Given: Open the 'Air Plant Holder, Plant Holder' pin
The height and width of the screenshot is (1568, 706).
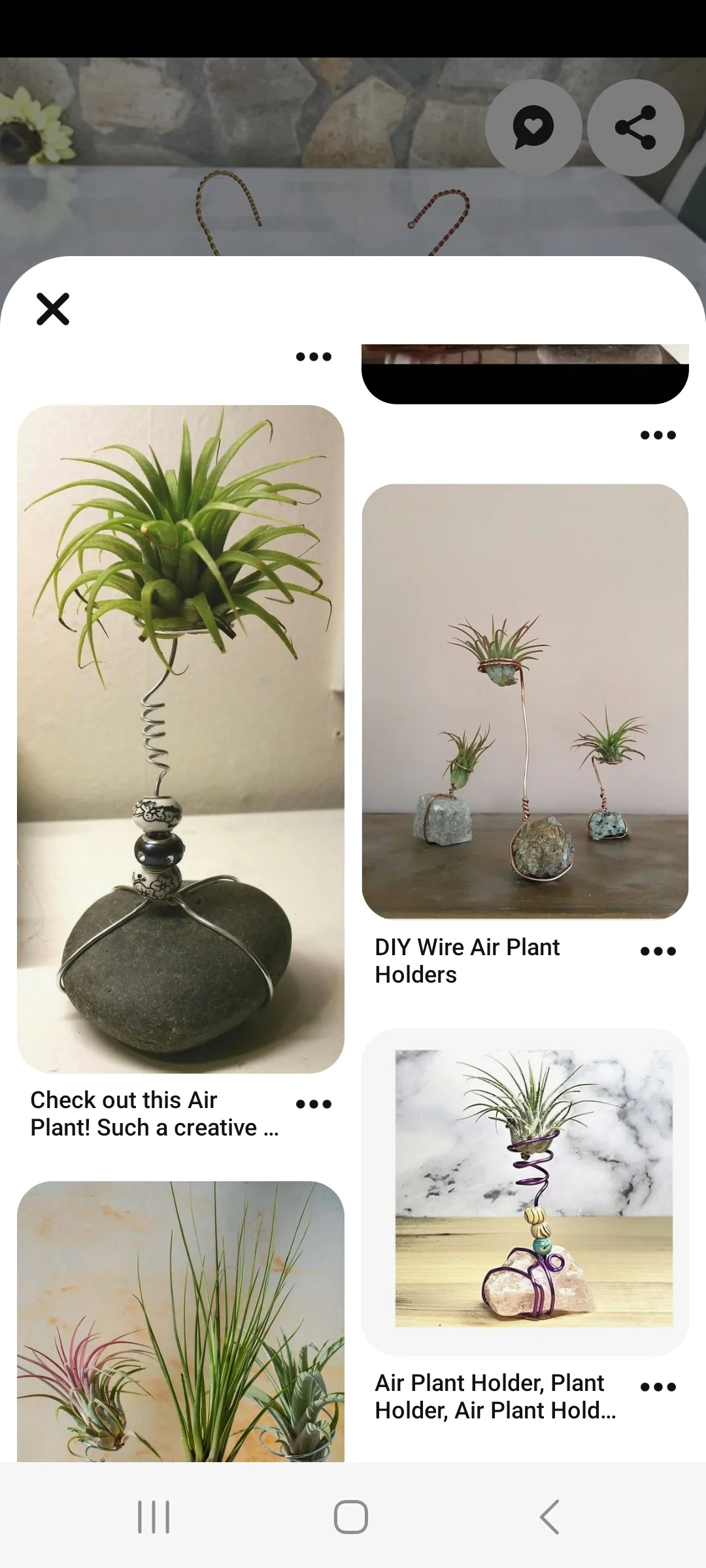Looking at the screenshot, I should click(525, 1191).
